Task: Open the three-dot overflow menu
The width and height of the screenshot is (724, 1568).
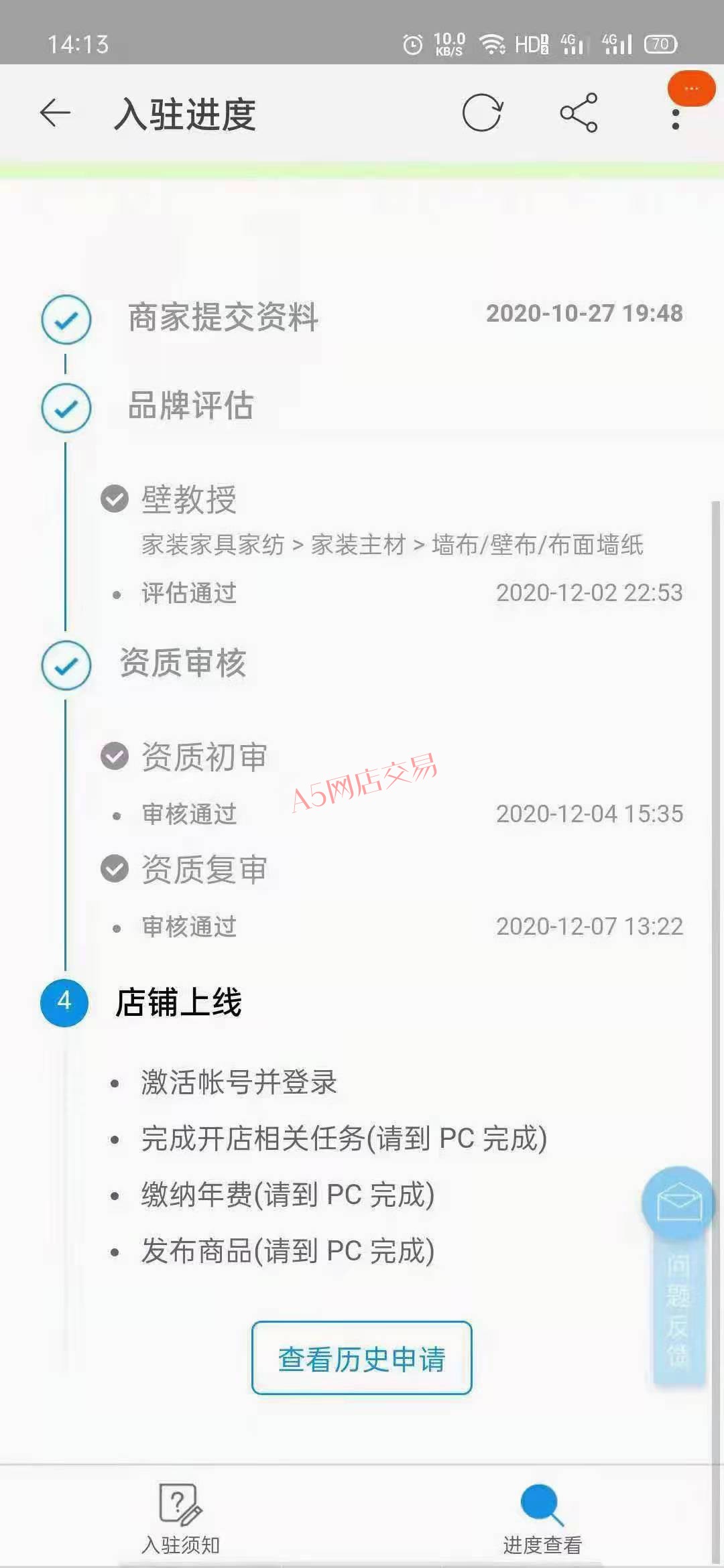Action: (676, 114)
